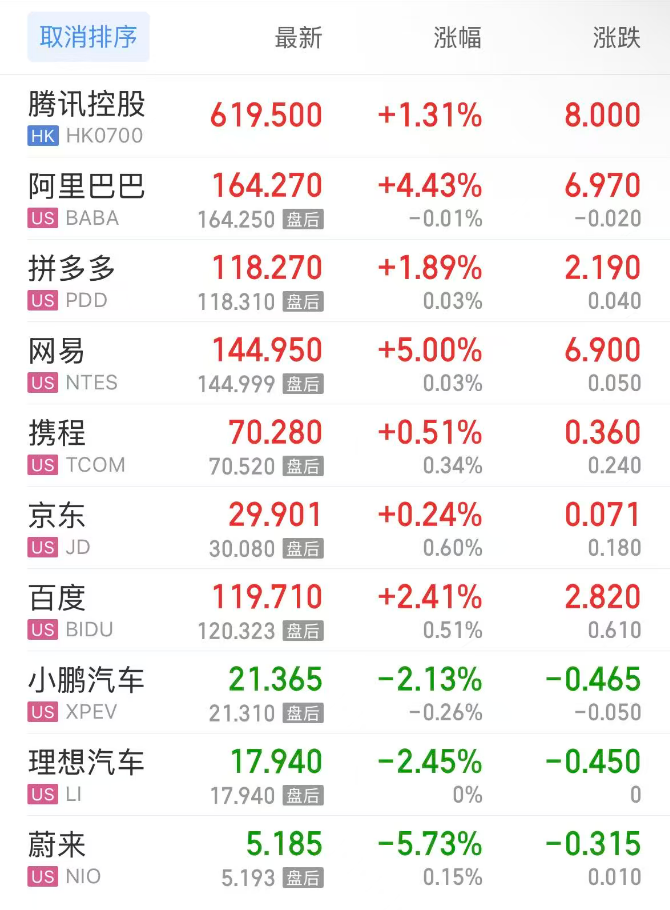
Task: Select the 理想汽车 LI row
Action: 87,775
